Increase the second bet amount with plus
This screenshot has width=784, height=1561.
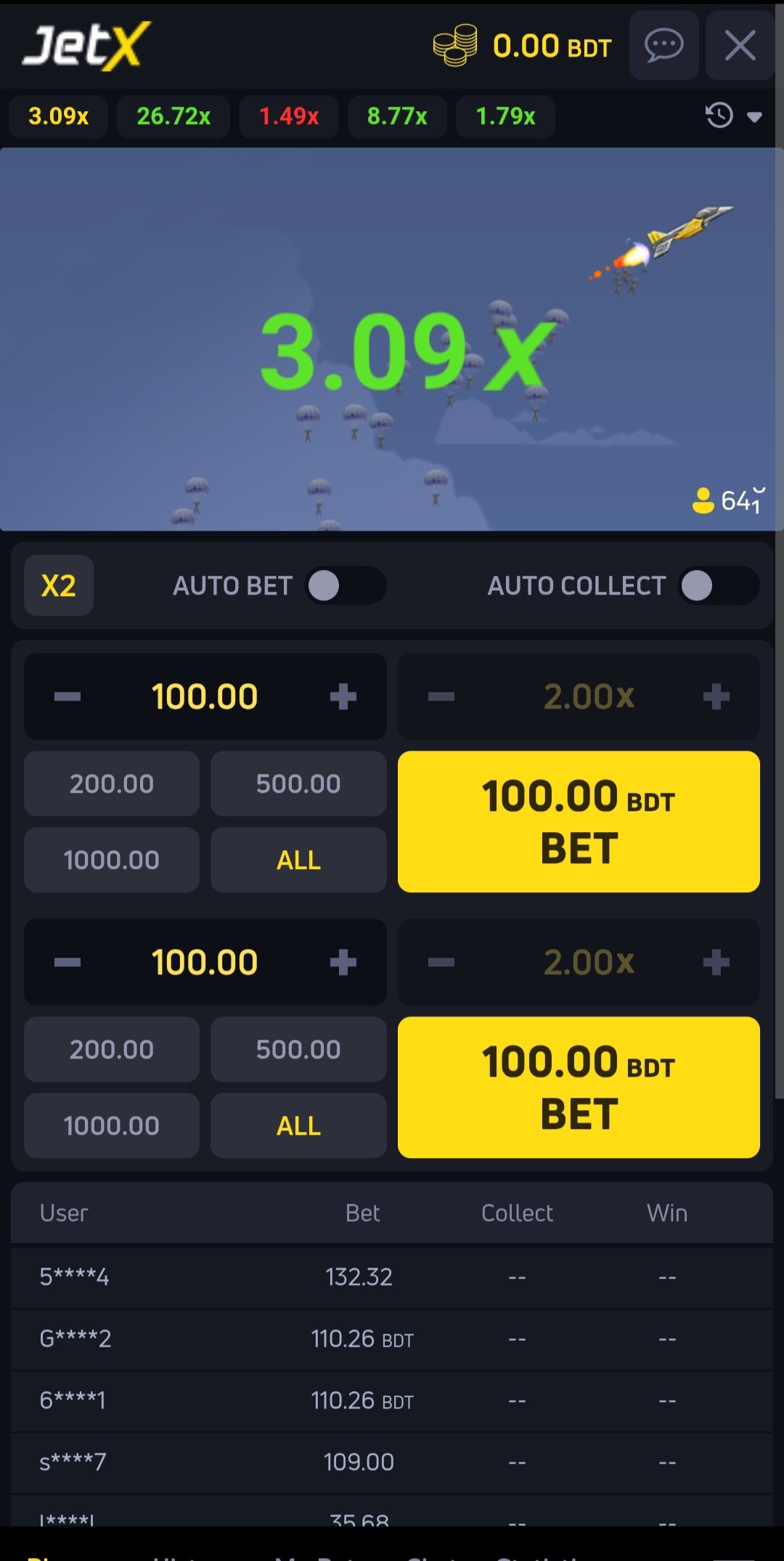[343, 963]
